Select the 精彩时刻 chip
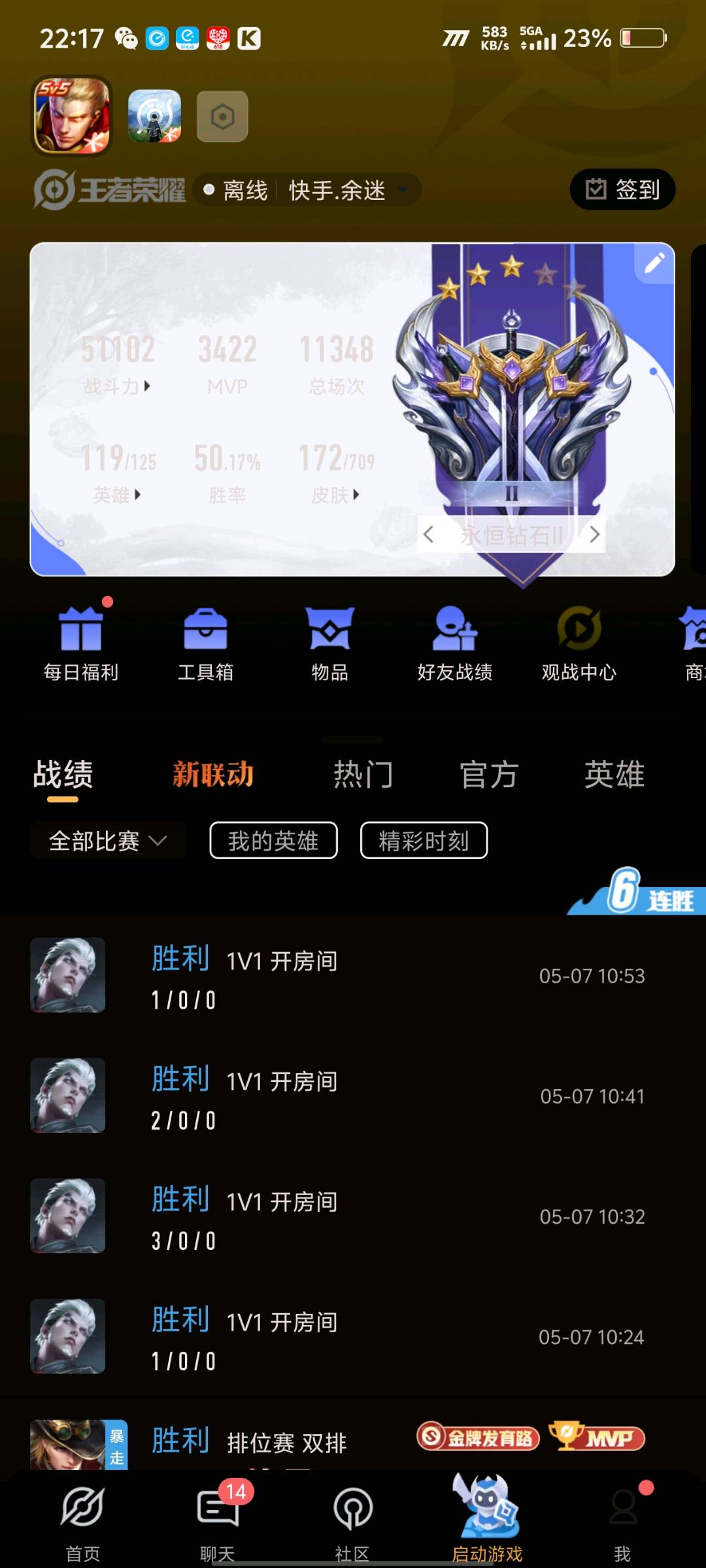 424,840
